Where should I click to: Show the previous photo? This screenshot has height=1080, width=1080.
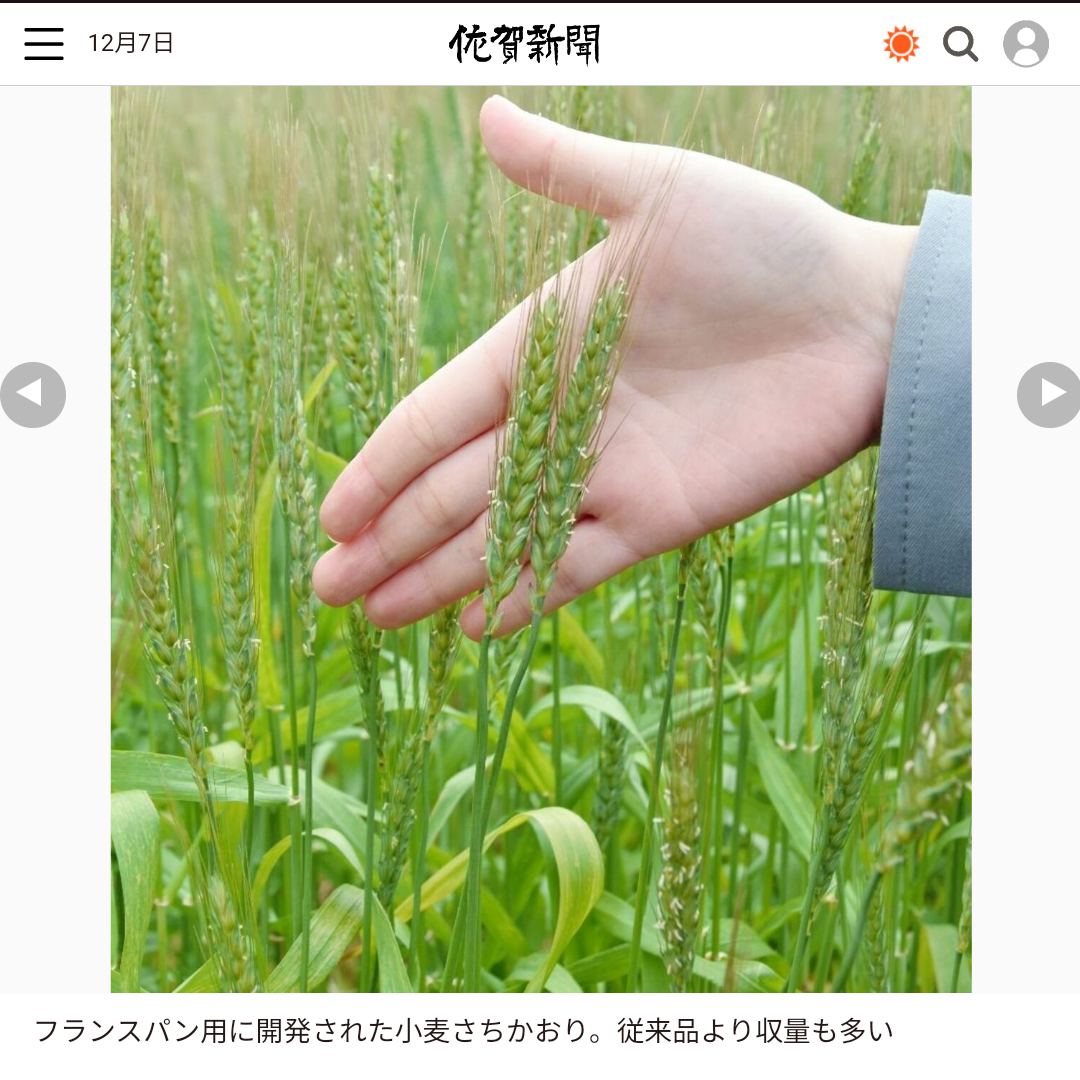click(x=33, y=395)
